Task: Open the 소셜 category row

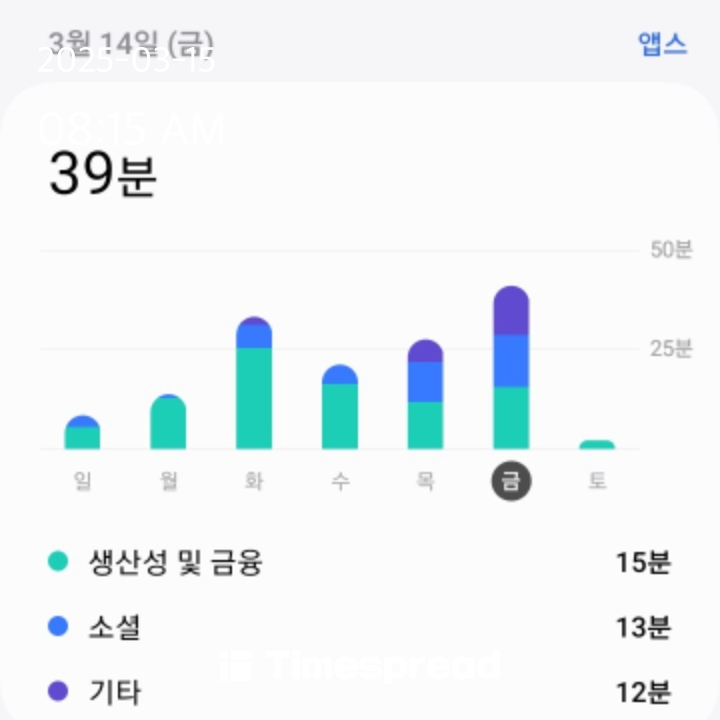Action: click(x=360, y=627)
